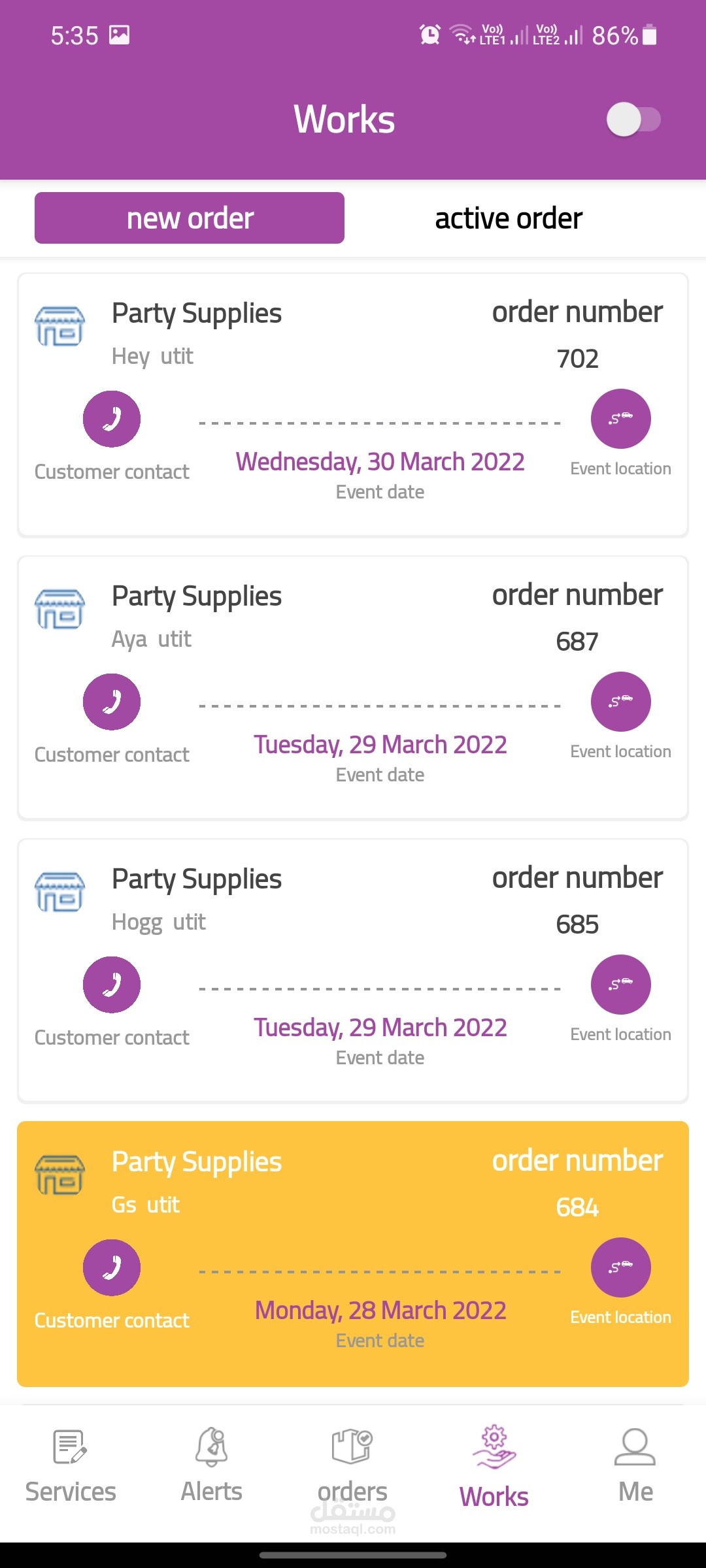See event location for order 684
Screen dimensions: 706x1568
pos(620,1267)
